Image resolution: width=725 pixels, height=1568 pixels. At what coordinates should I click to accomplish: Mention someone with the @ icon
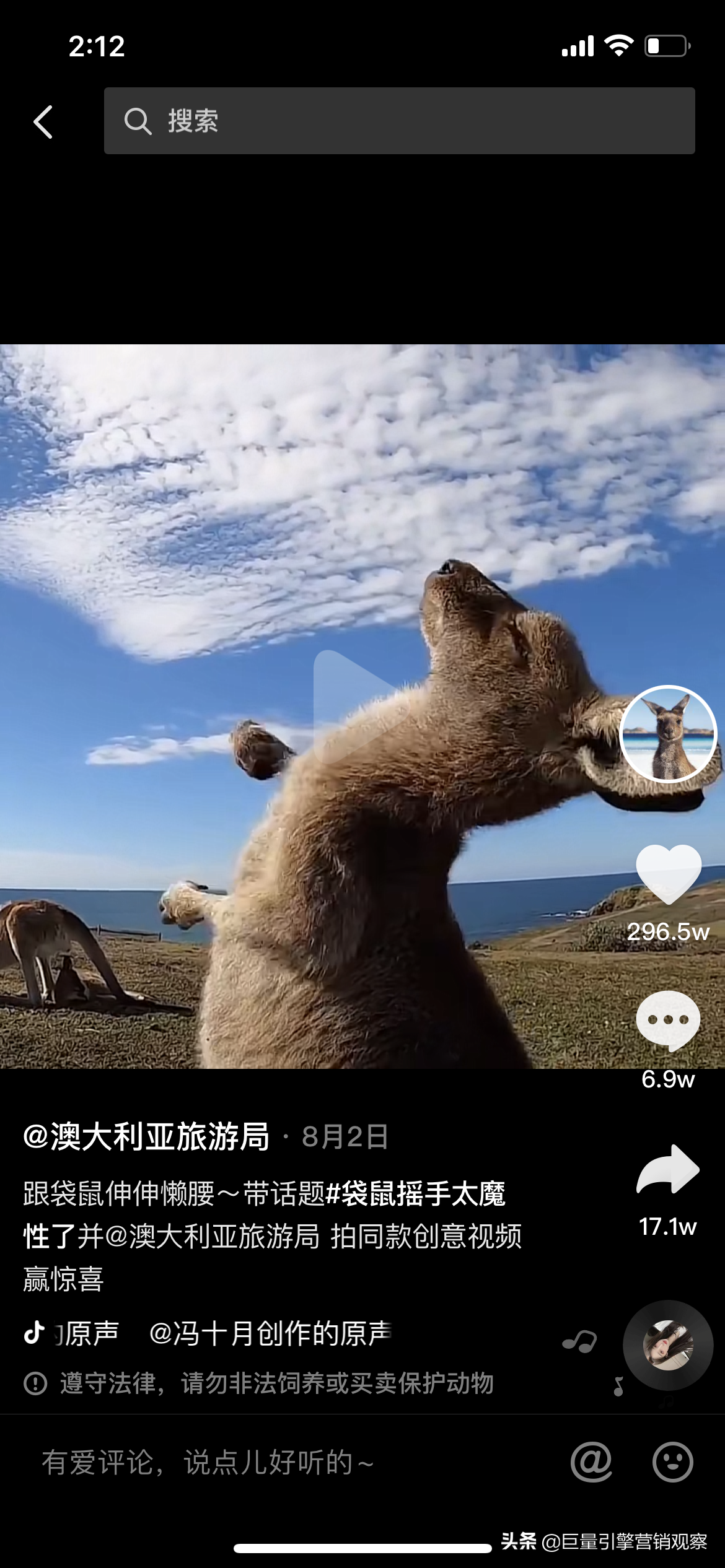click(x=591, y=1463)
